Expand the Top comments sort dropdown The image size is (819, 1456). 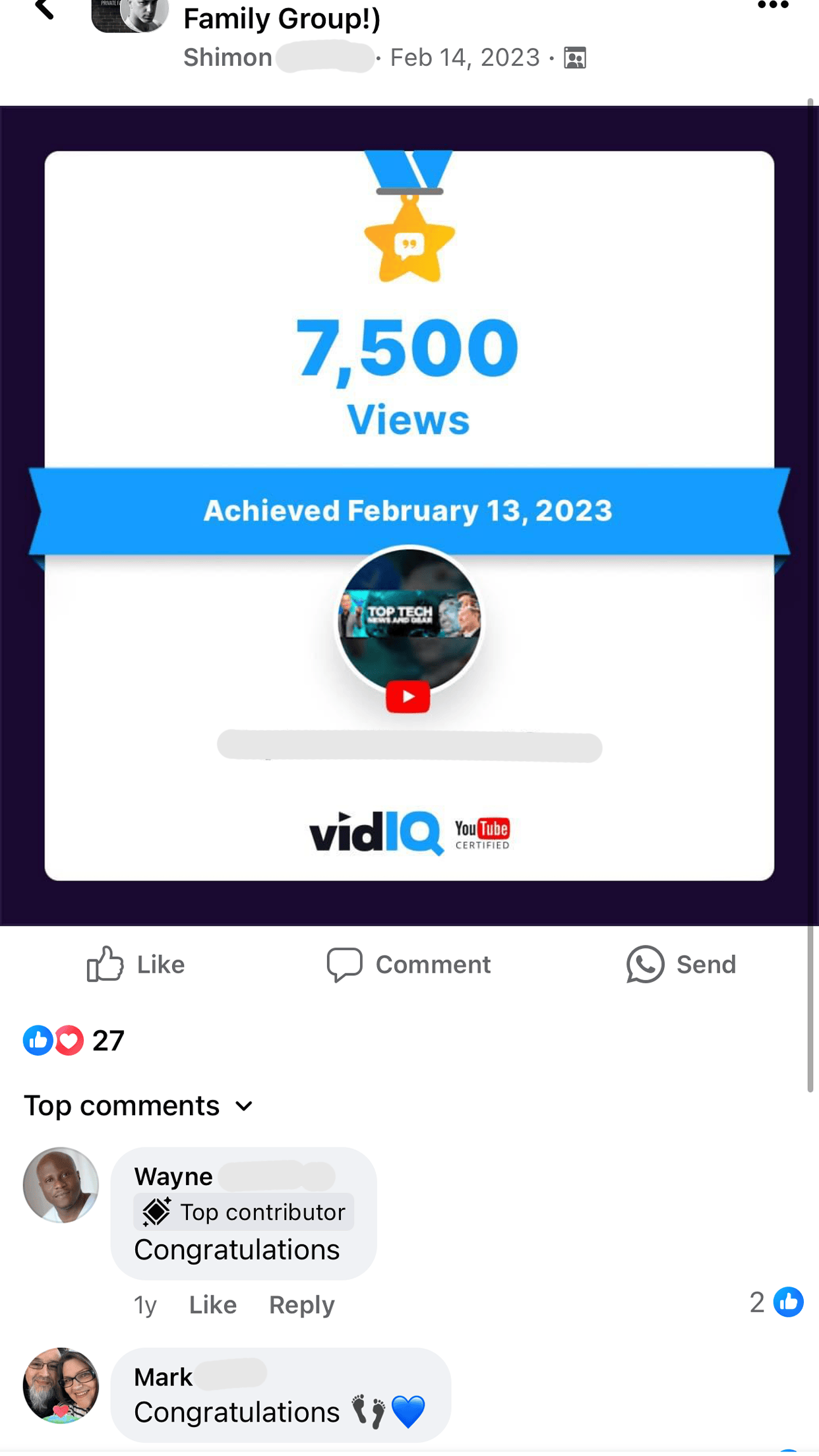[138, 1106]
